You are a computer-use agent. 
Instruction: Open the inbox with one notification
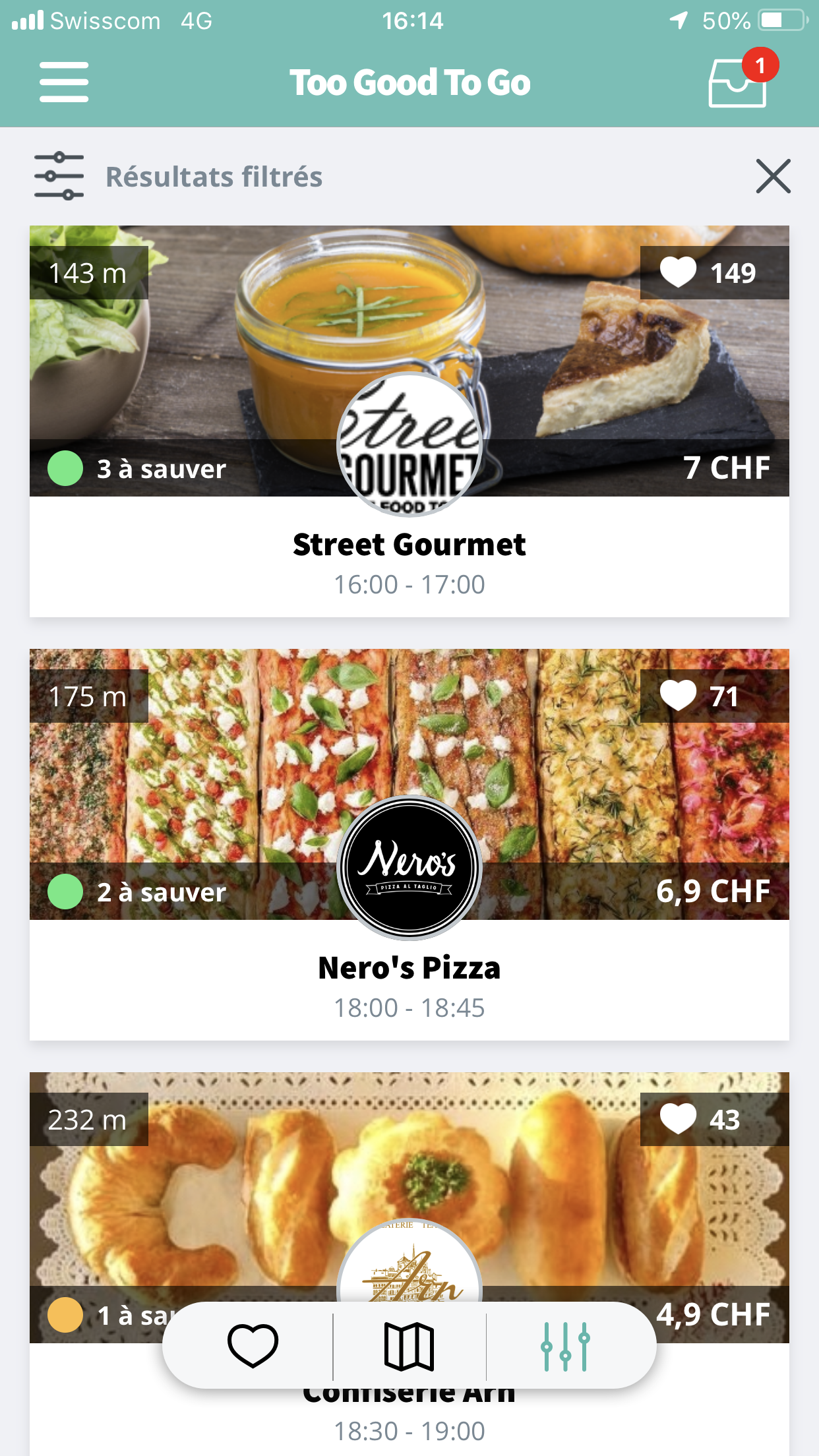(x=739, y=82)
